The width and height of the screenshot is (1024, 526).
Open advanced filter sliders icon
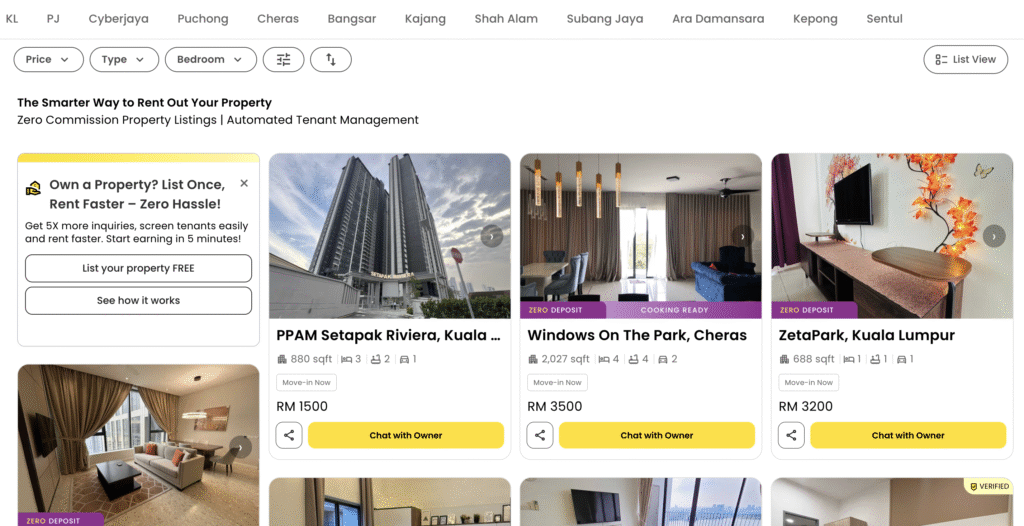283,60
